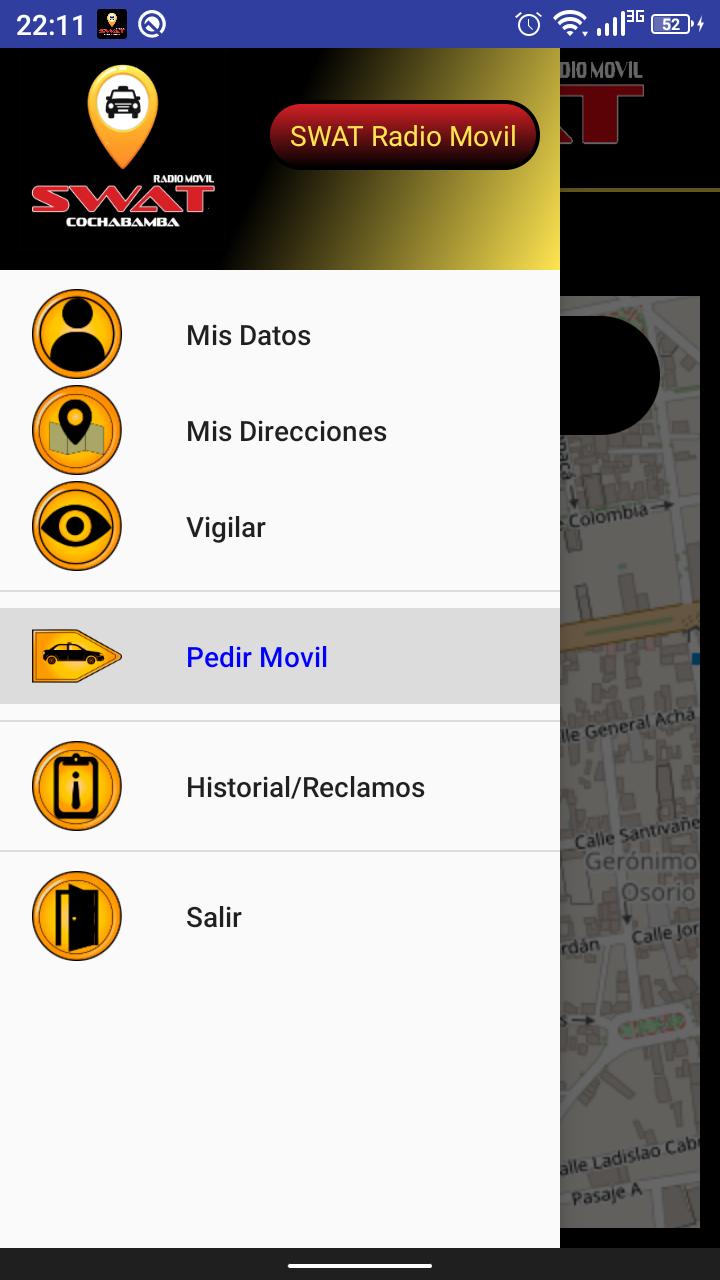
Task: Select the Mis Direcciones menu entry
Action: (x=286, y=431)
